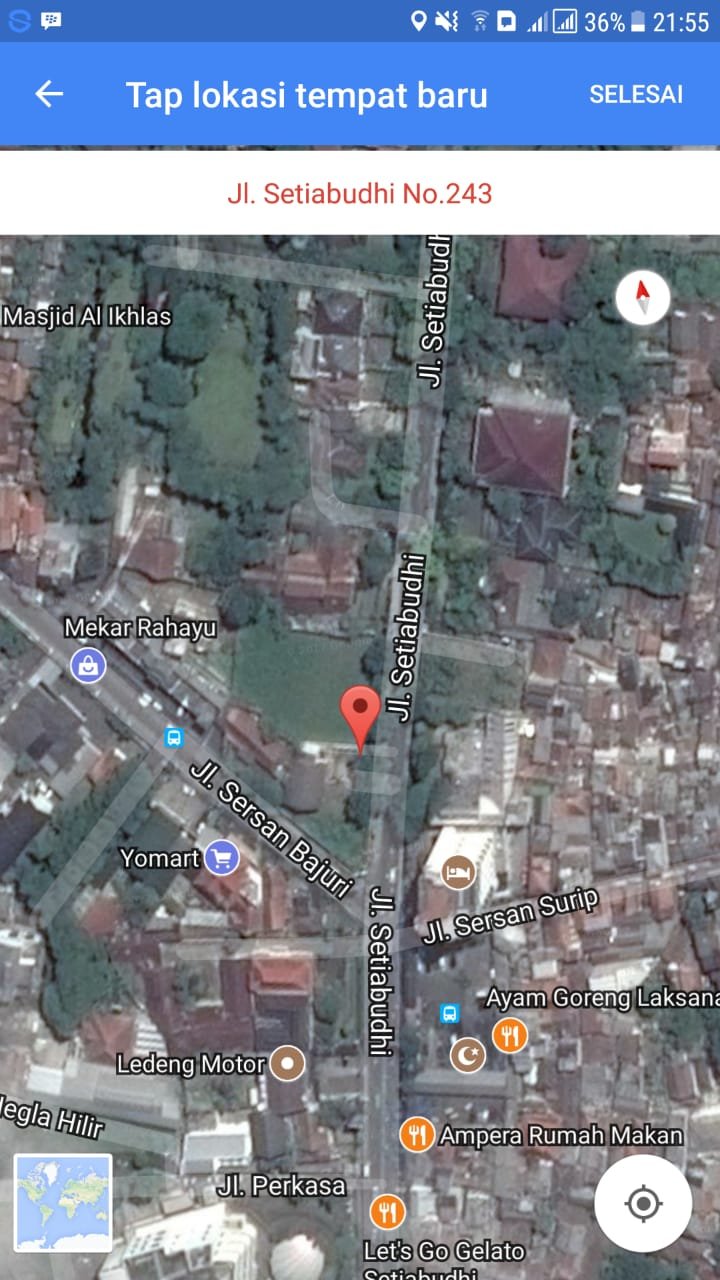Tap the compass to reset north
Image resolution: width=720 pixels, height=1280 pixels.
pyautogui.click(x=642, y=297)
